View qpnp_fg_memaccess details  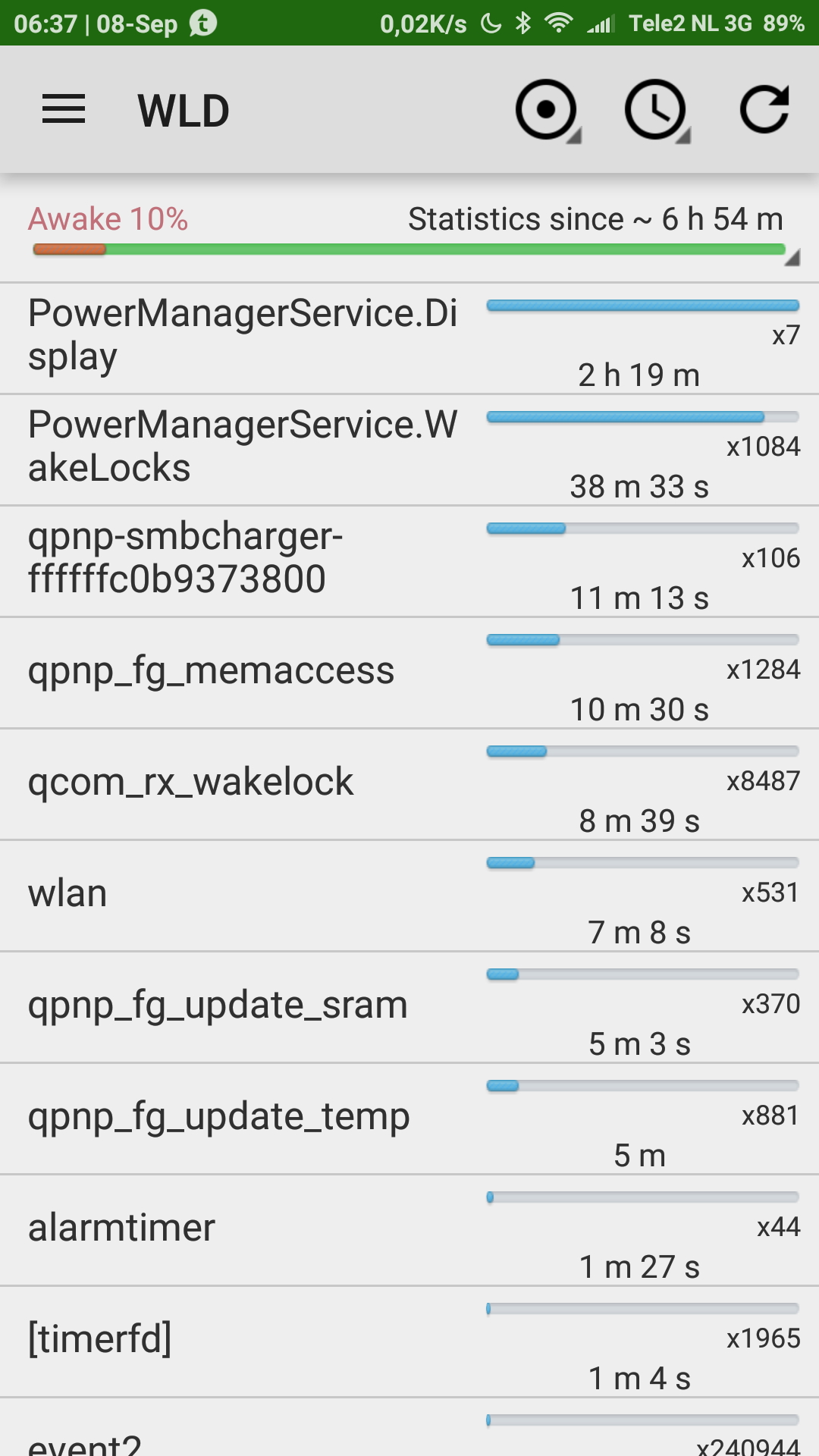[409, 673]
